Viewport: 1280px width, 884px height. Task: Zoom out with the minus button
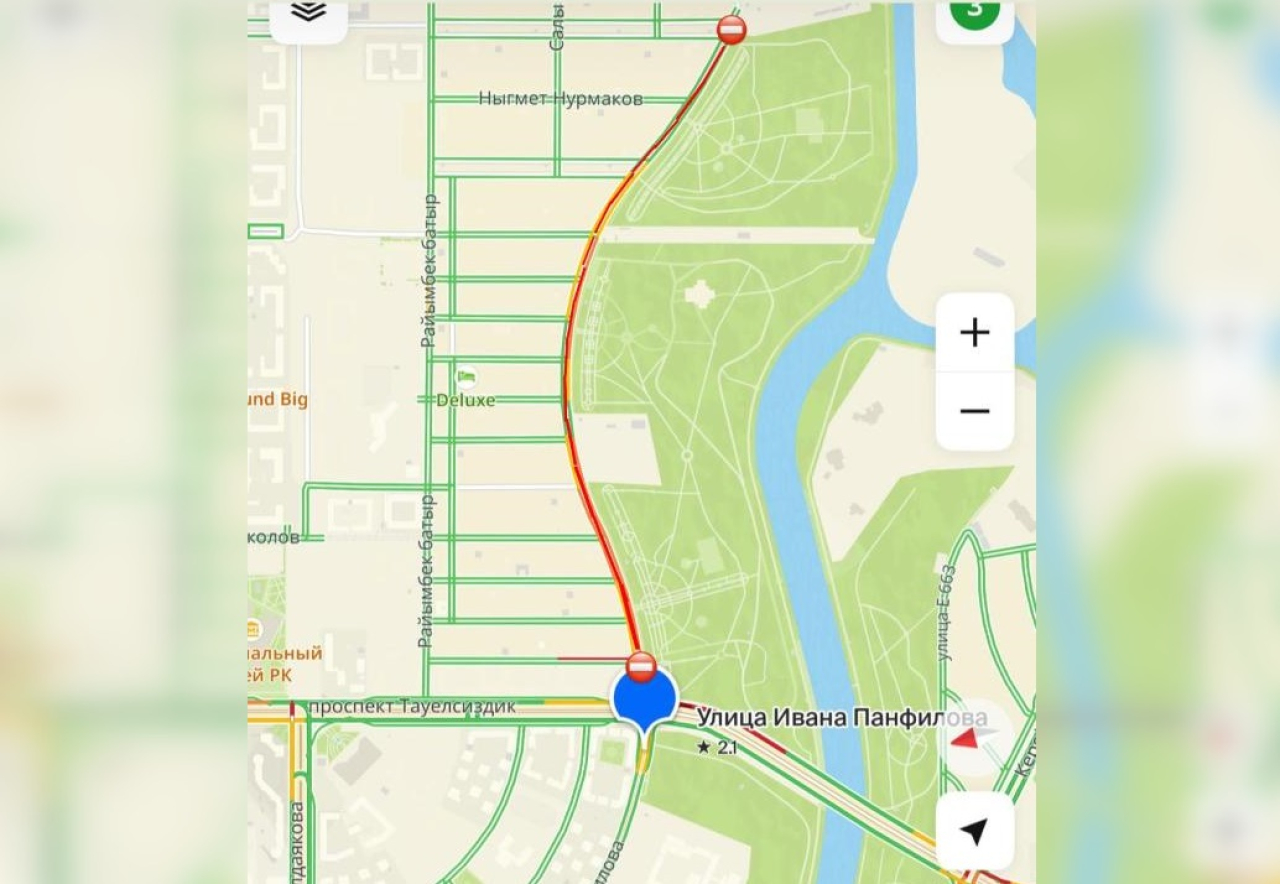[x=975, y=411]
